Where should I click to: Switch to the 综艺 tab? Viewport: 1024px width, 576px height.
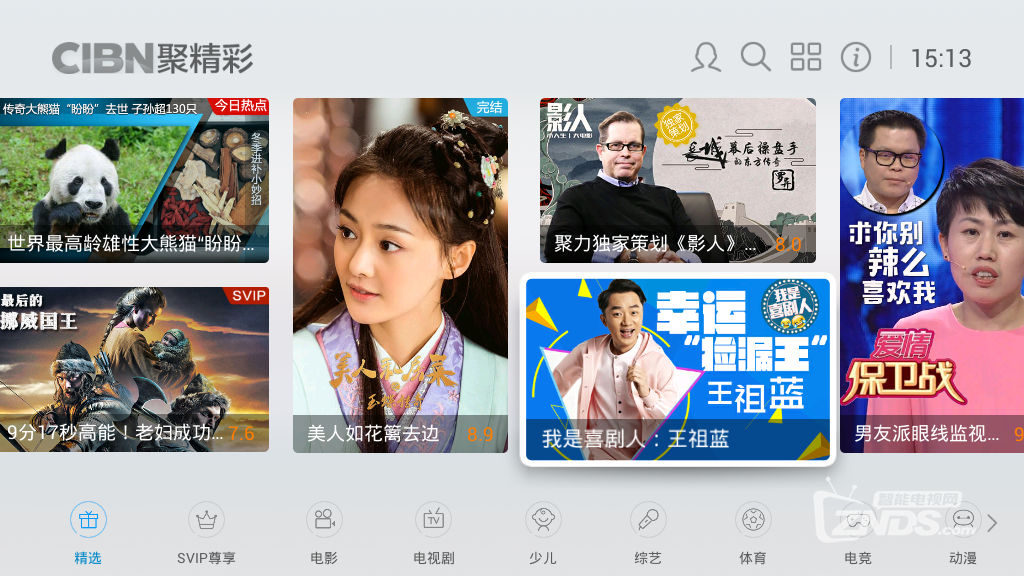pos(648,533)
